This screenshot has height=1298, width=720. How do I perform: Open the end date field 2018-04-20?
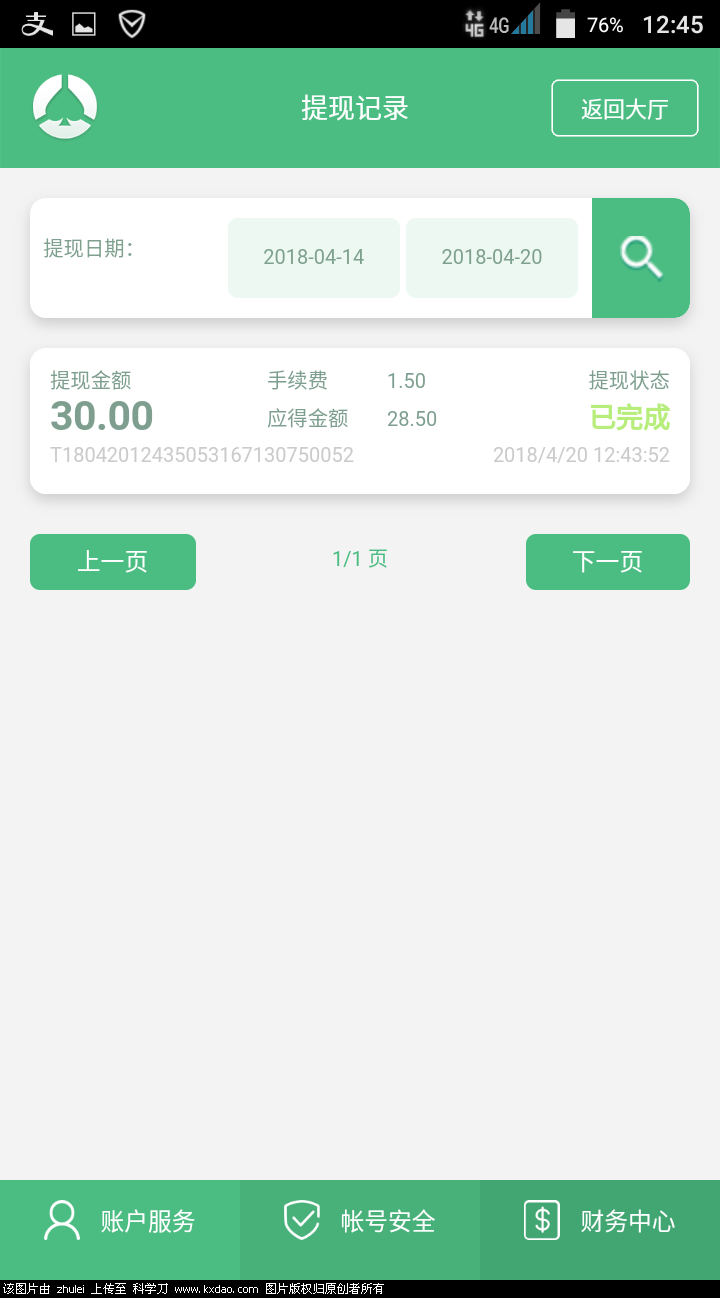pos(491,257)
